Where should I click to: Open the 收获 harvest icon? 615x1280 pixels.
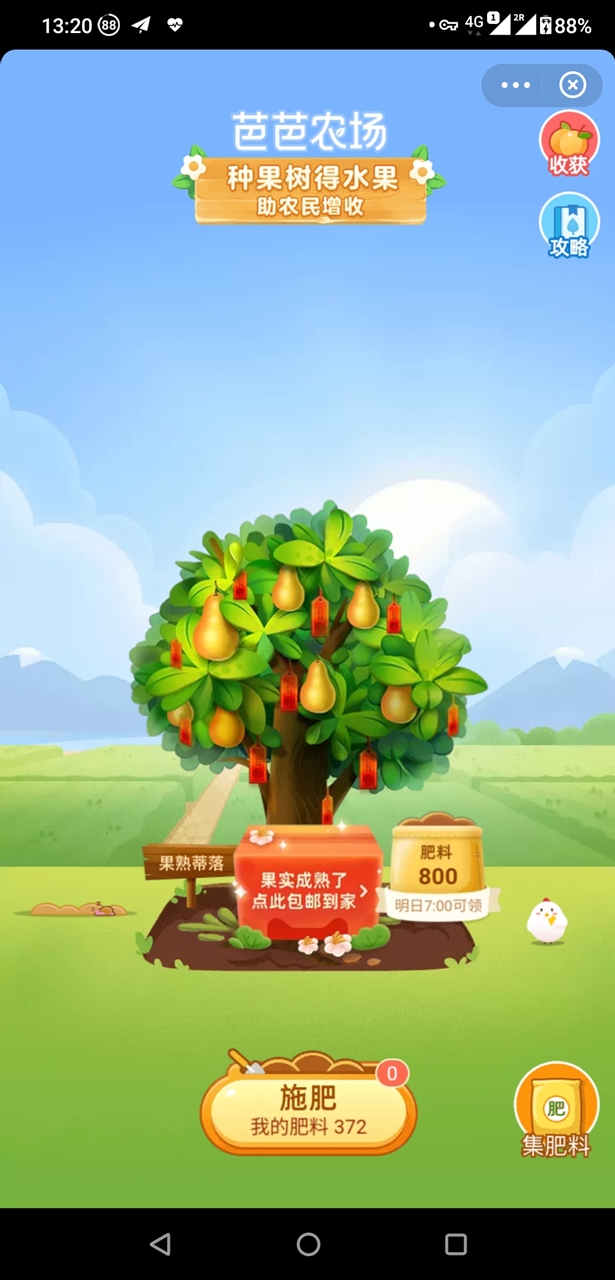569,145
